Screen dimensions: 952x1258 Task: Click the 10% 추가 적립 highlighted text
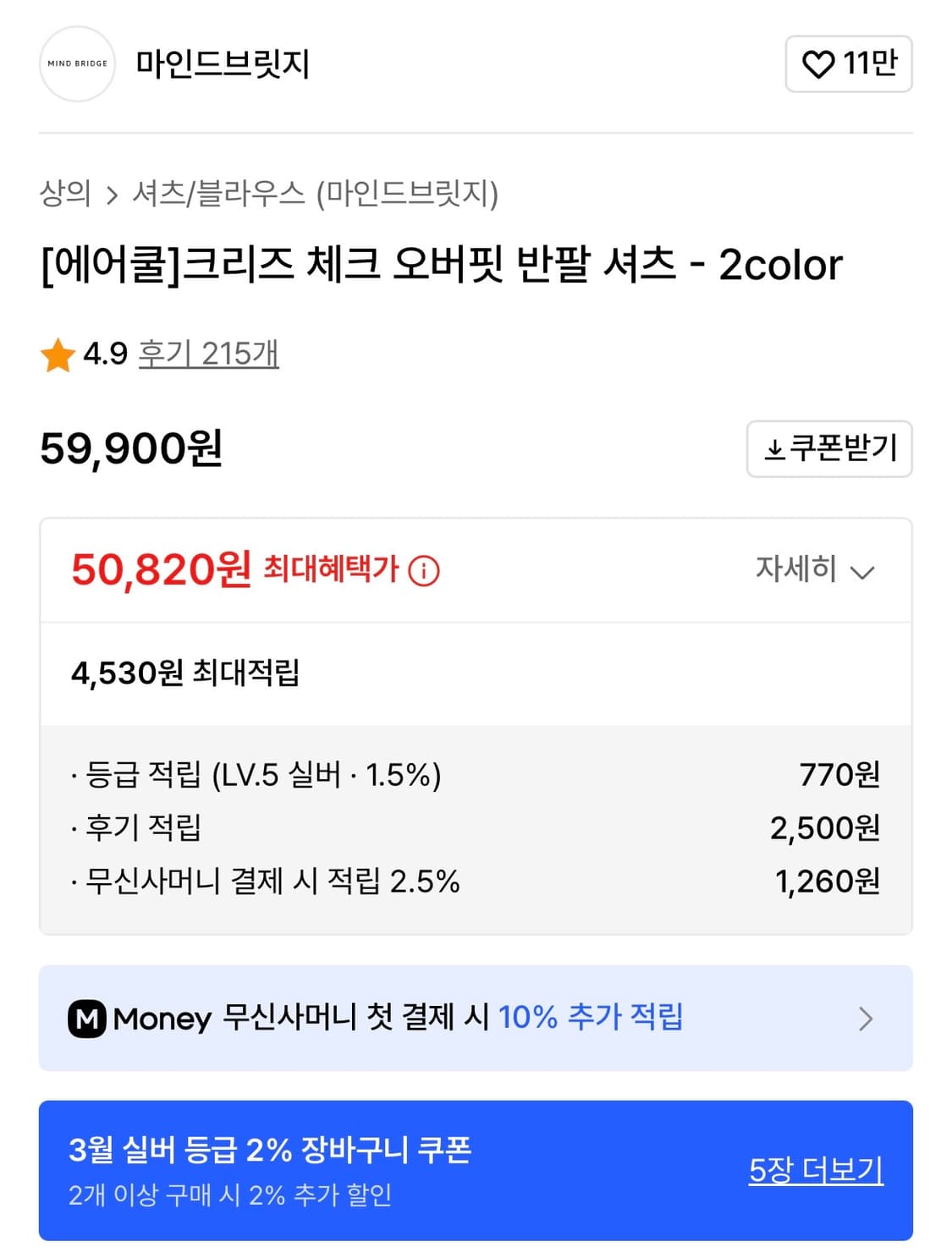[x=592, y=1018]
